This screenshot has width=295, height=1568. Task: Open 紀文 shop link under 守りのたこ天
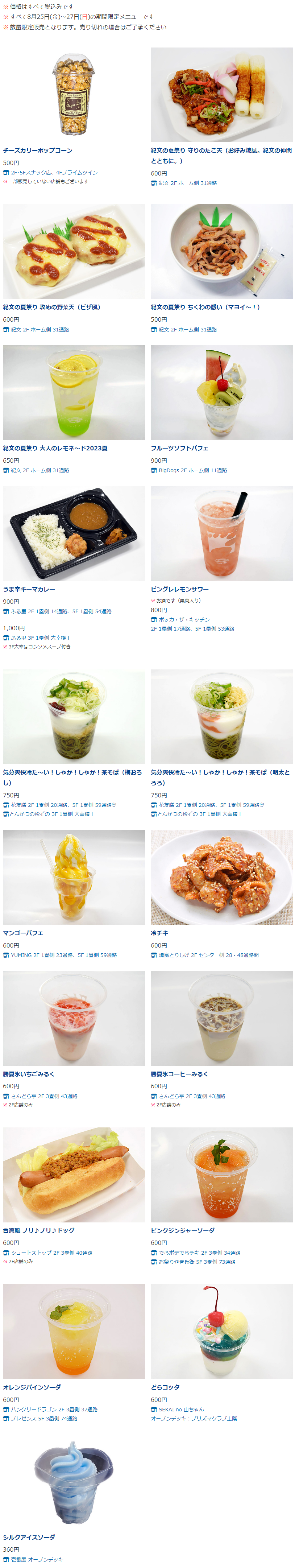188,183
